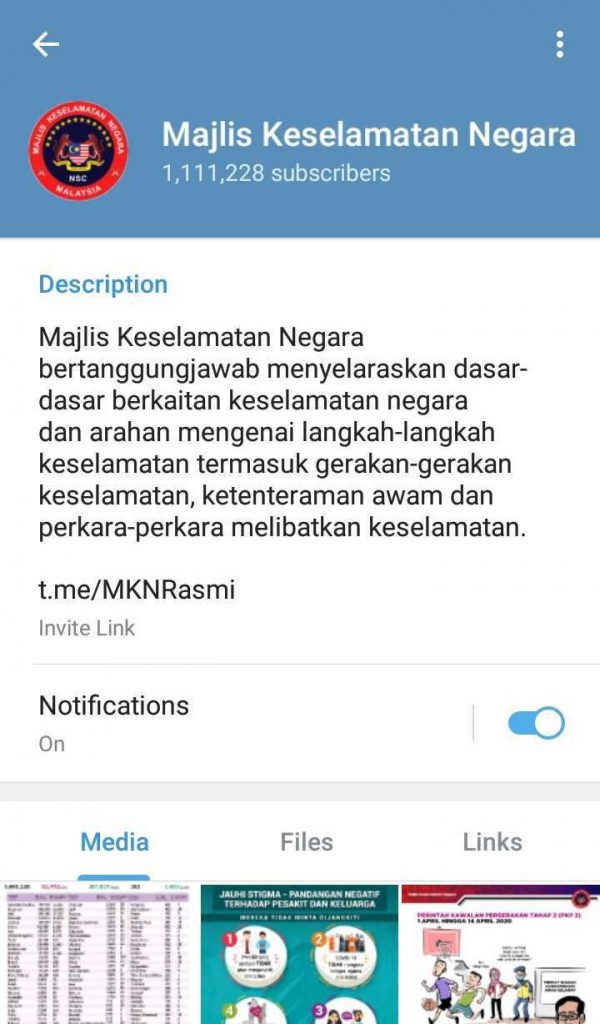Image resolution: width=600 pixels, height=1024 pixels.
Task: Select the Media tab
Action: click(114, 842)
